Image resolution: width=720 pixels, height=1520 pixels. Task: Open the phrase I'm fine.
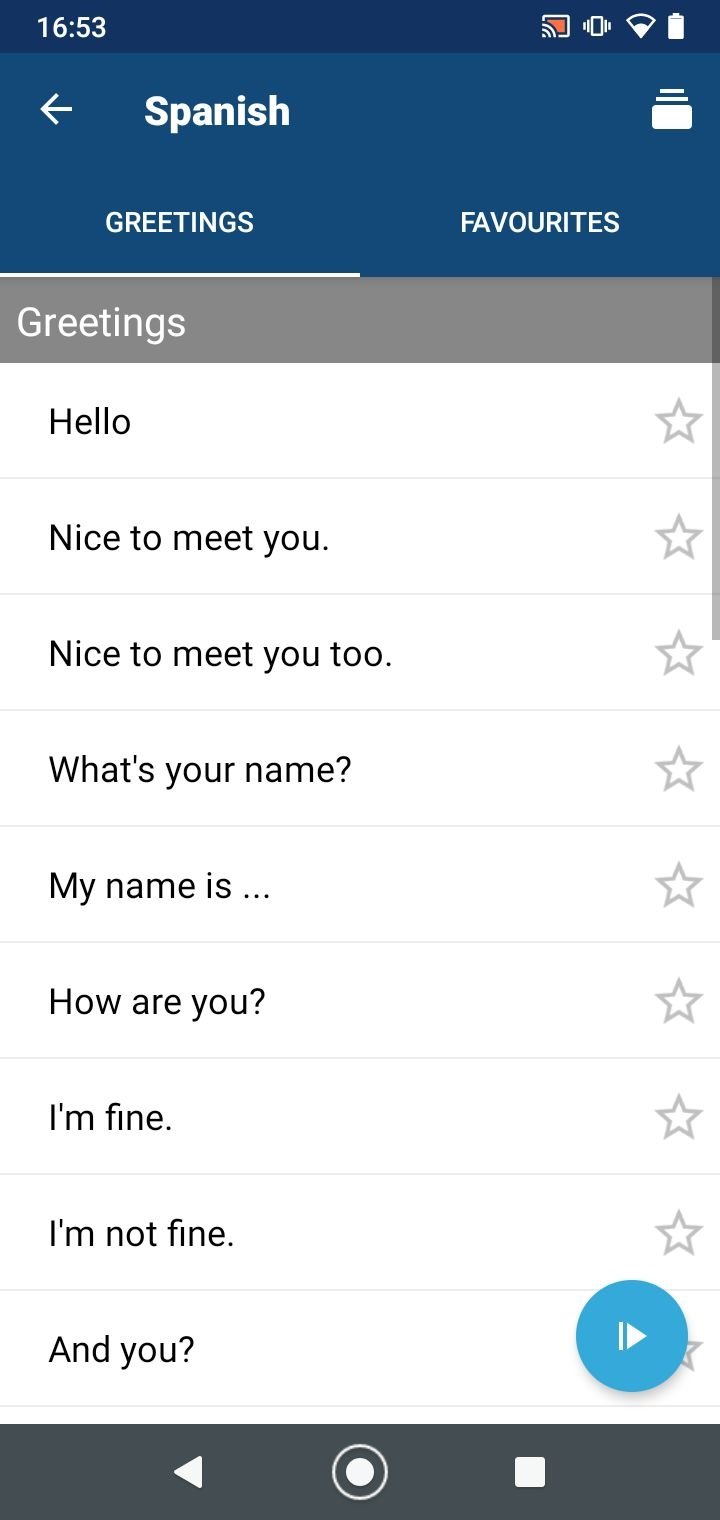tap(360, 1117)
